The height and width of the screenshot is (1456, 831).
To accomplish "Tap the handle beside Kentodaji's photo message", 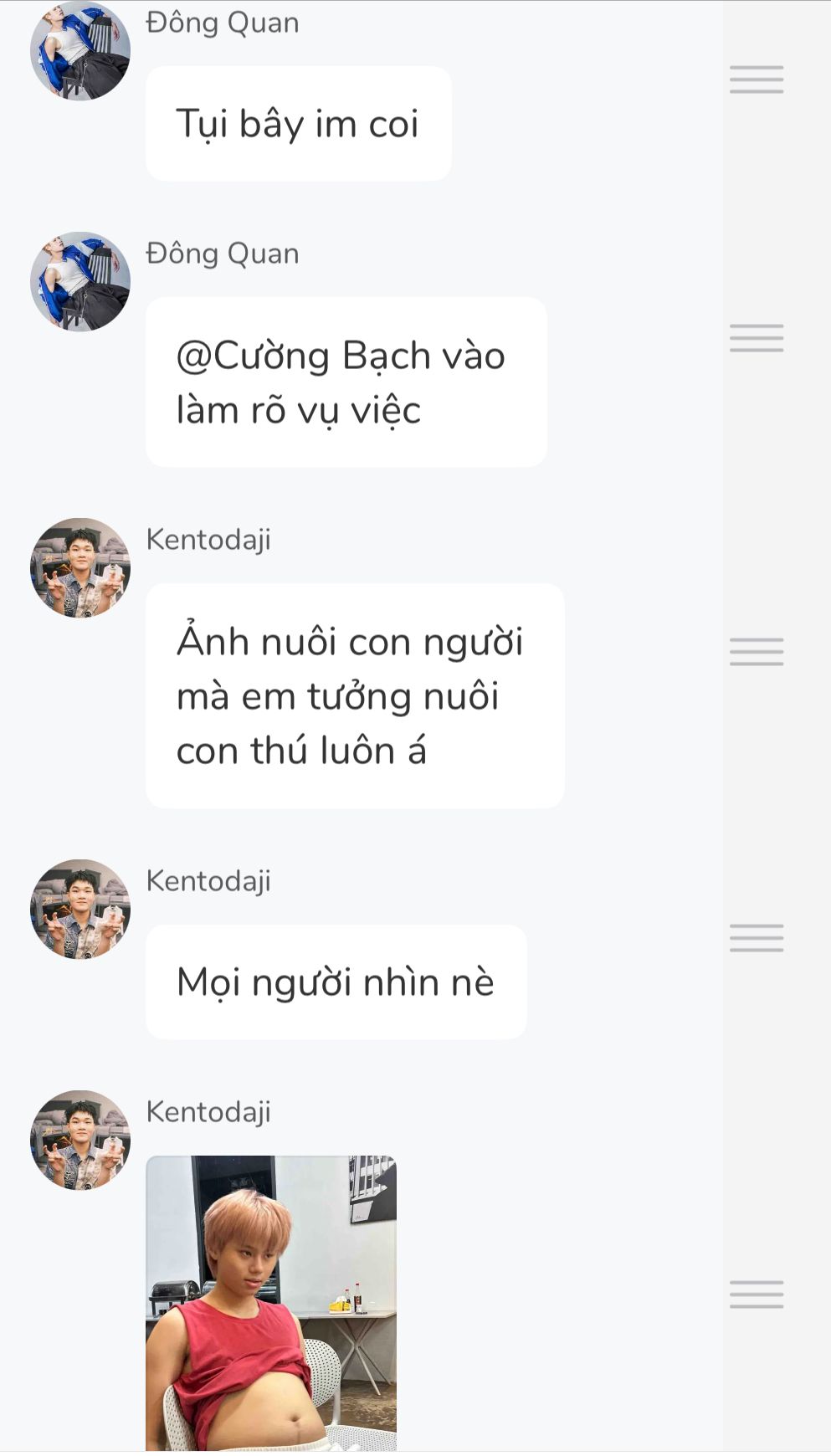I will pyautogui.click(x=757, y=1294).
